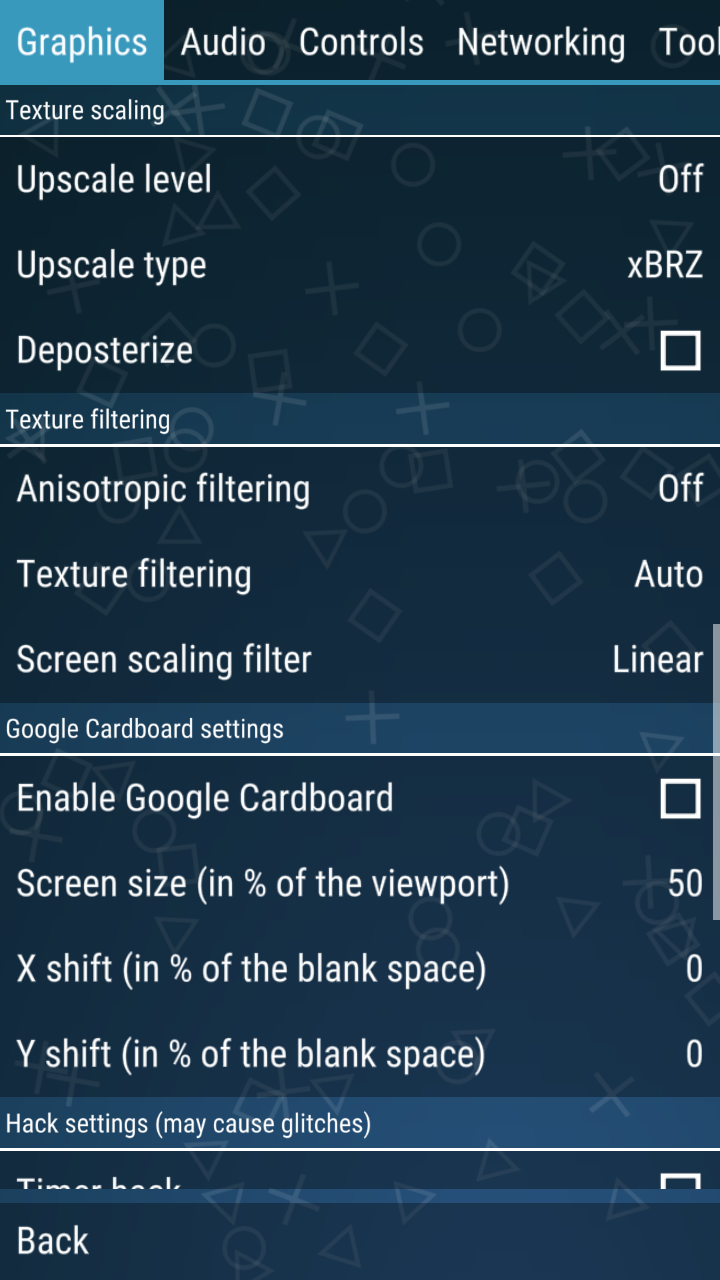The width and height of the screenshot is (720, 1280).
Task: Switch to the Audio tab
Action: point(223,41)
